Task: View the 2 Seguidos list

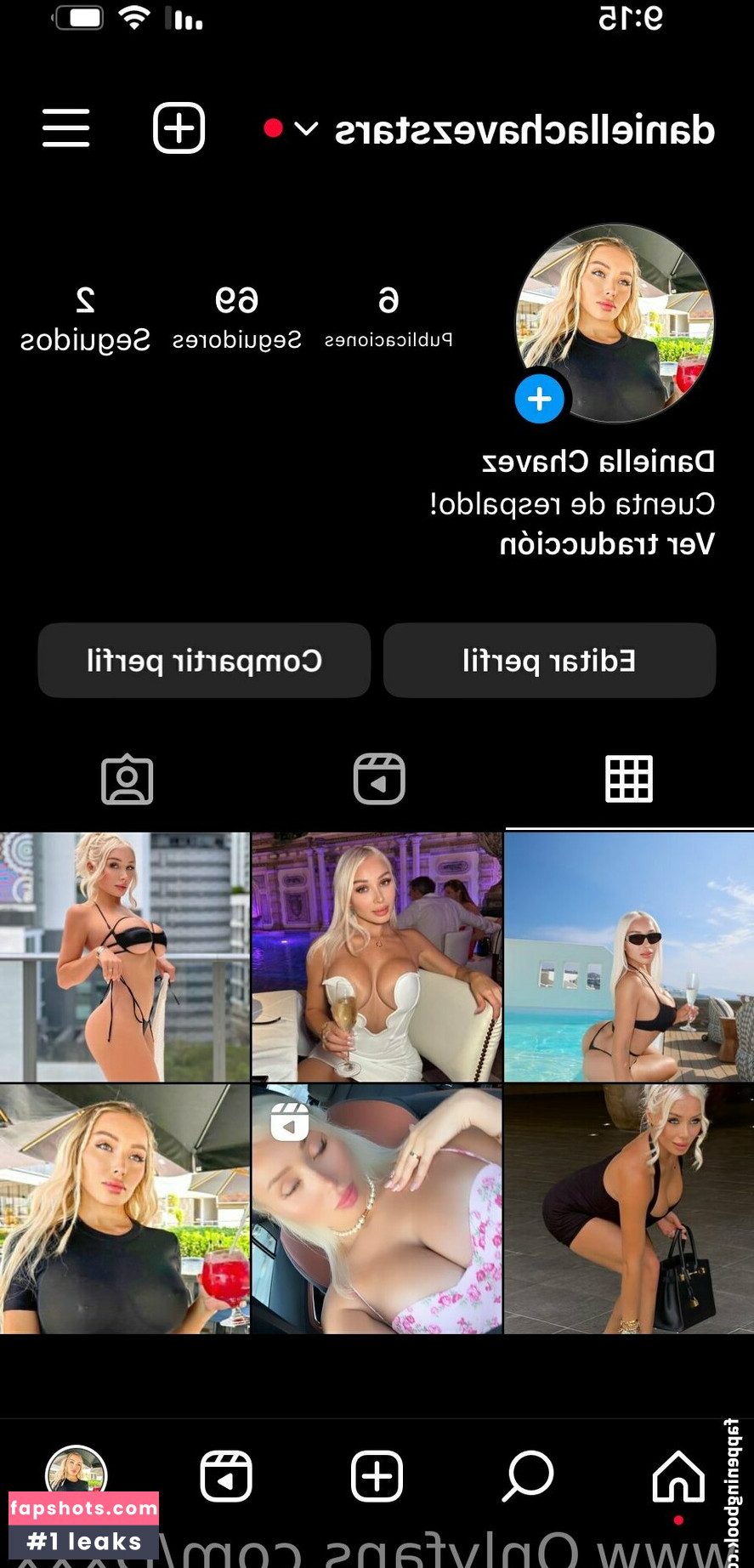Action: (x=85, y=318)
